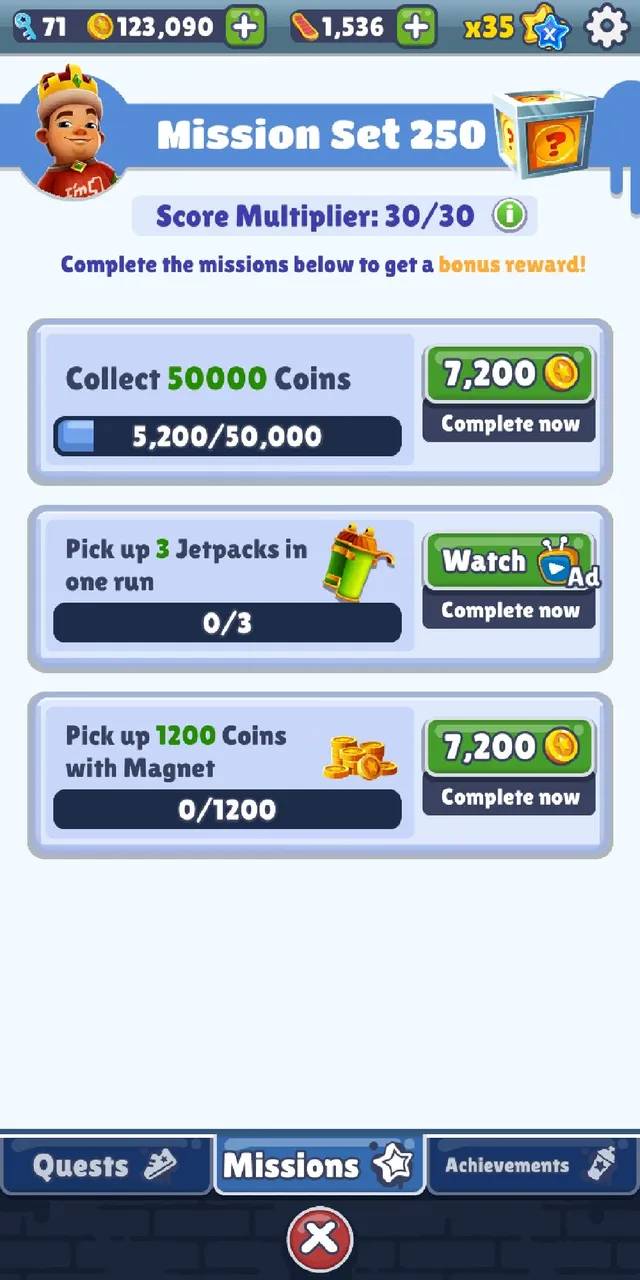Show score multiplier info
This screenshot has width=640, height=1280.
tap(509, 215)
